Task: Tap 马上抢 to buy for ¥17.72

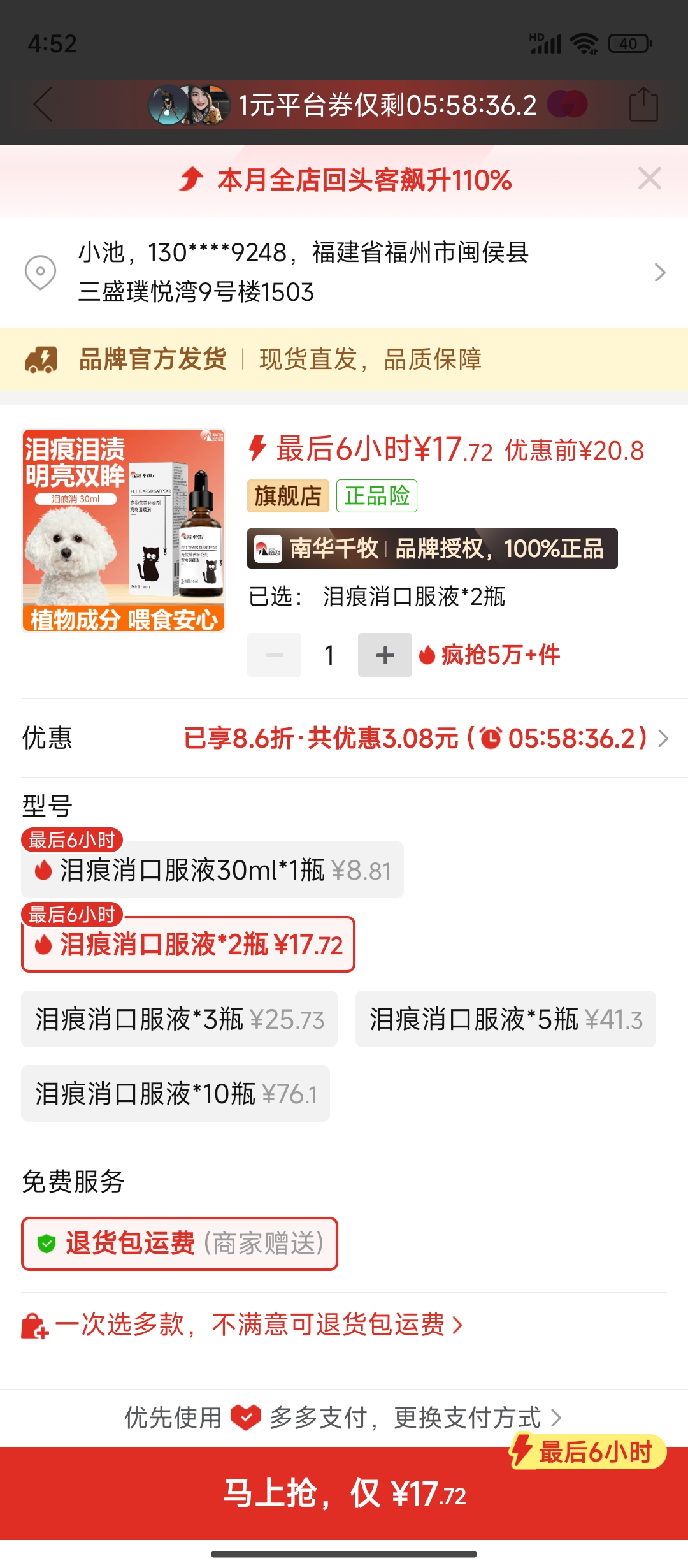Action: coord(344,1493)
